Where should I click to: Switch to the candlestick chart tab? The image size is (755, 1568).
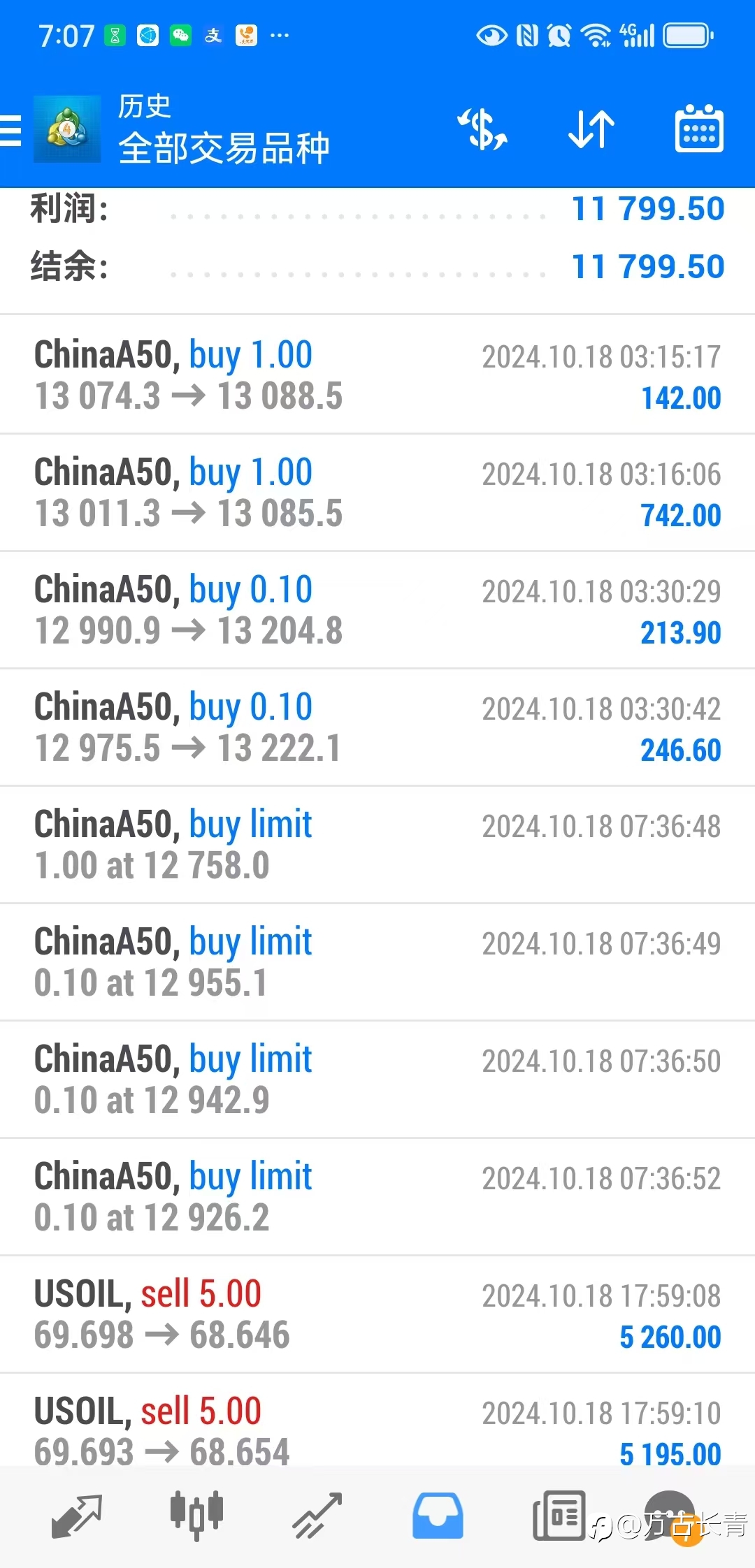(x=196, y=1516)
